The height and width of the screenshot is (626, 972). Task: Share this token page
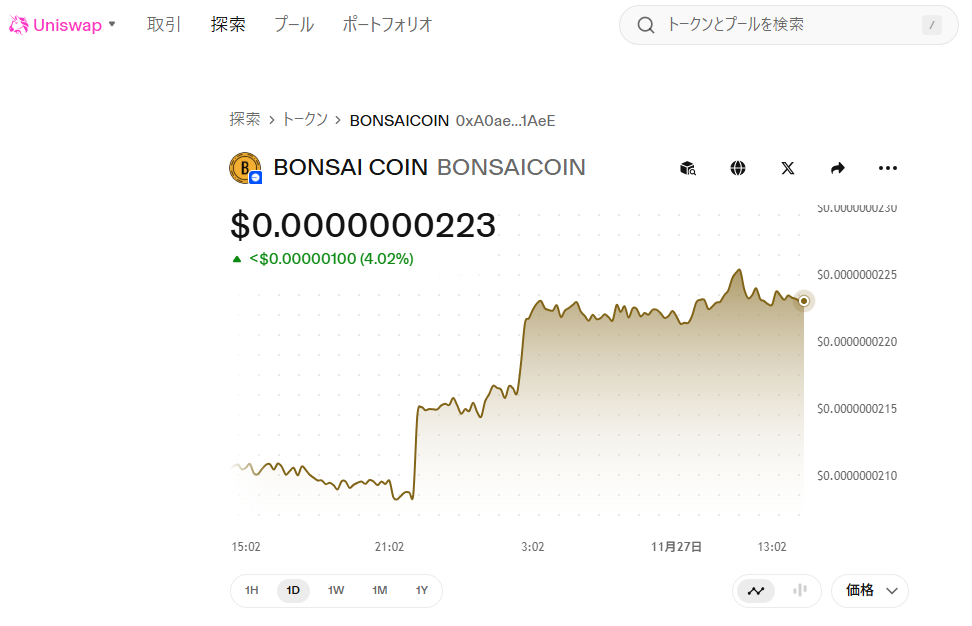(x=838, y=168)
